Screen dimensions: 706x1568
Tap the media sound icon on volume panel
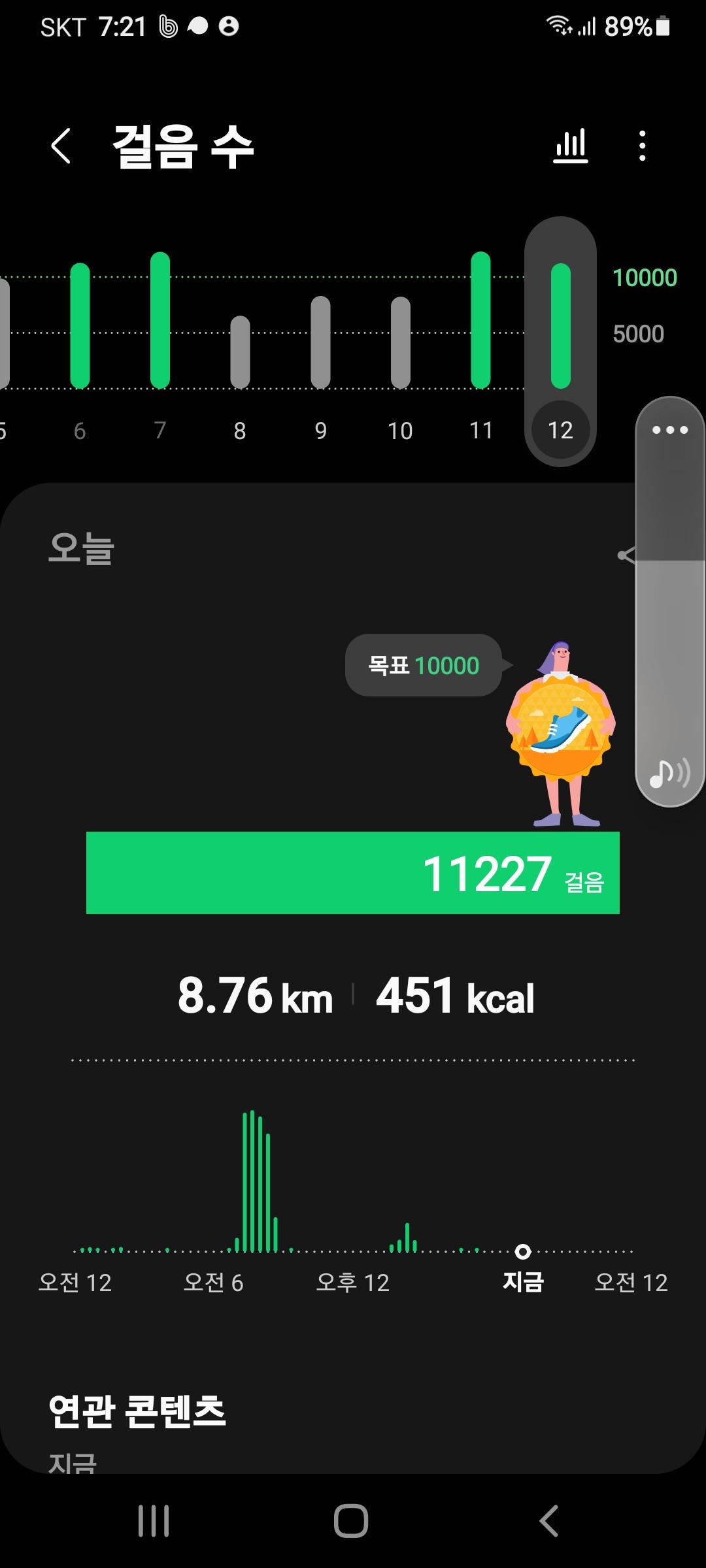coord(669,774)
